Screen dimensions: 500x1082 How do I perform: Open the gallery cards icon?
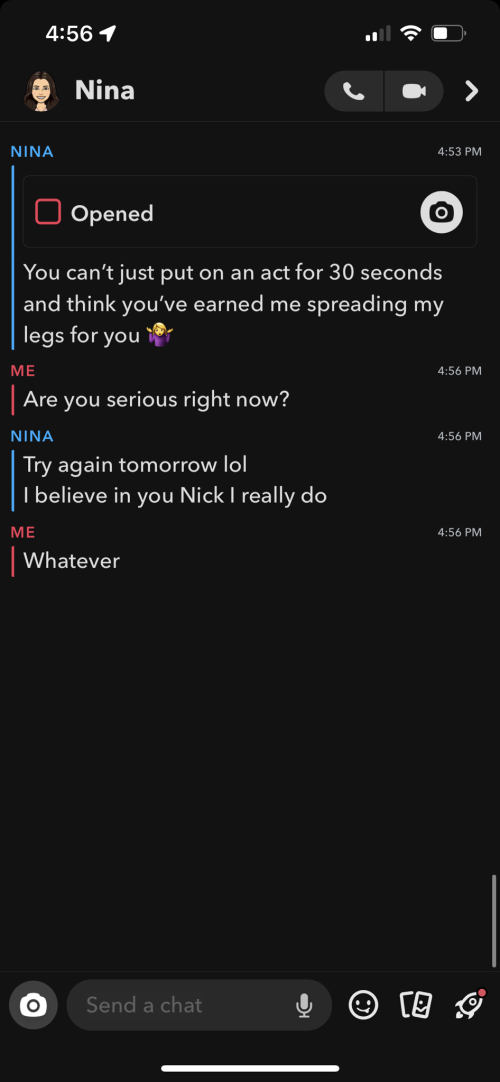pyautogui.click(x=417, y=1005)
